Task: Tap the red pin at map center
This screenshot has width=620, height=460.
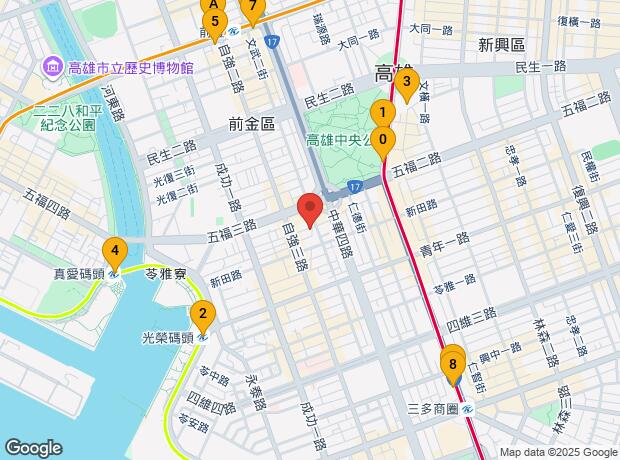Action: (310, 211)
